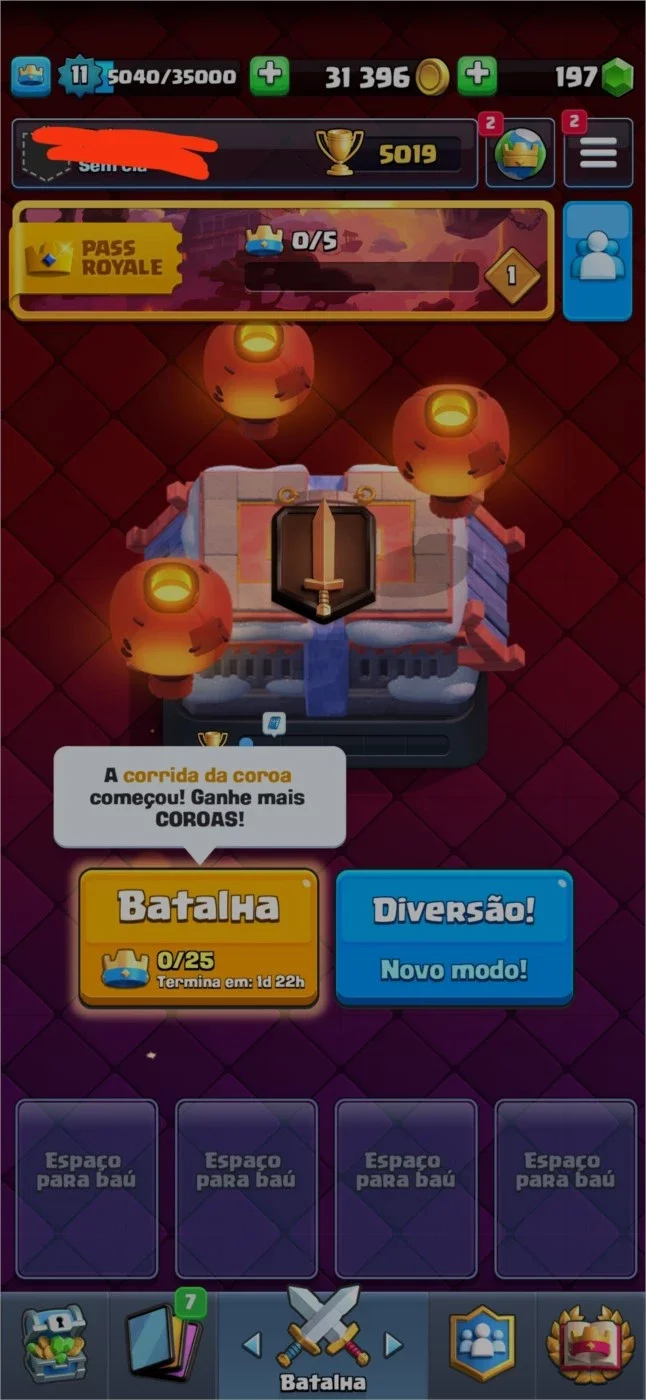Open the clan social tab shield
This screenshot has width=646, height=1400.
pos(482,1344)
